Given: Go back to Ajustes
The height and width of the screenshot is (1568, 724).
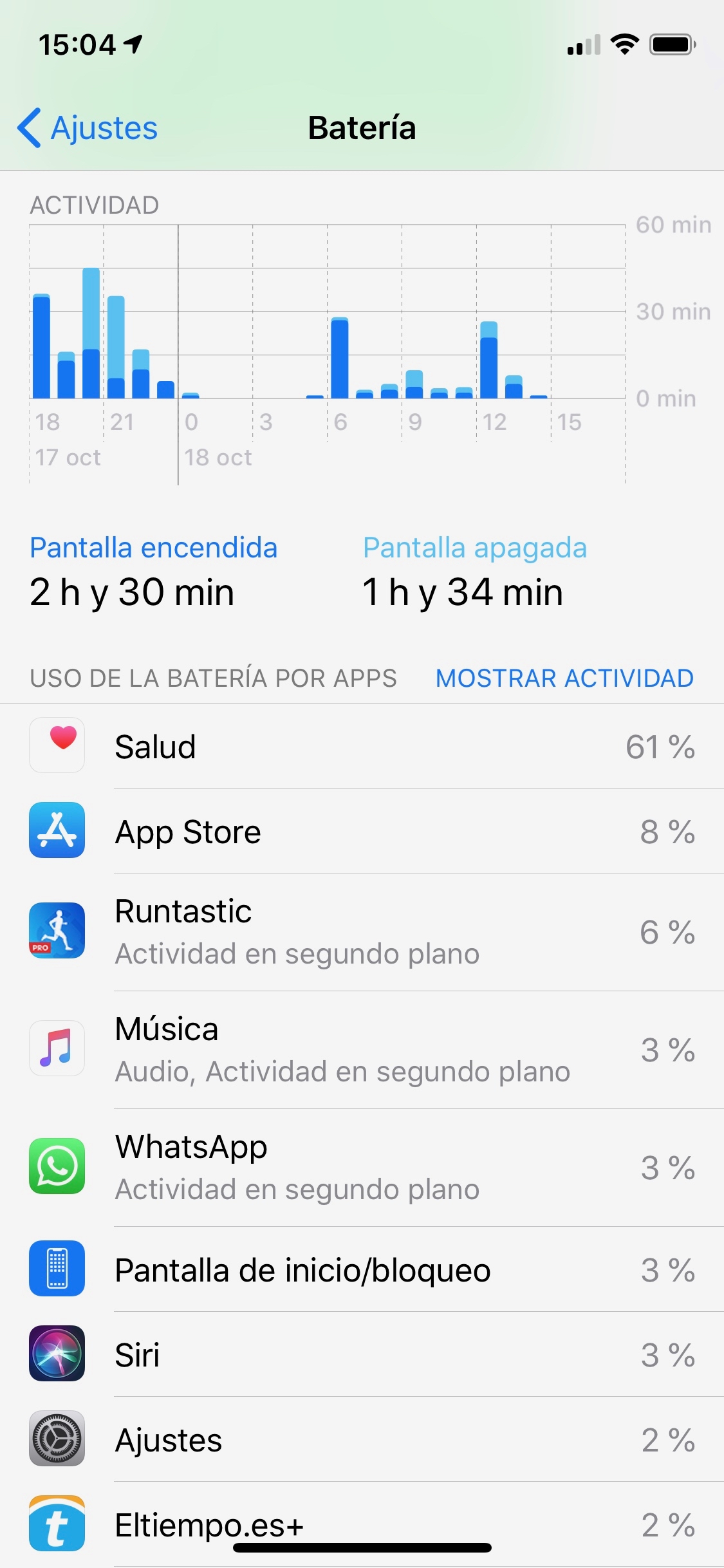Looking at the screenshot, I should (88, 127).
